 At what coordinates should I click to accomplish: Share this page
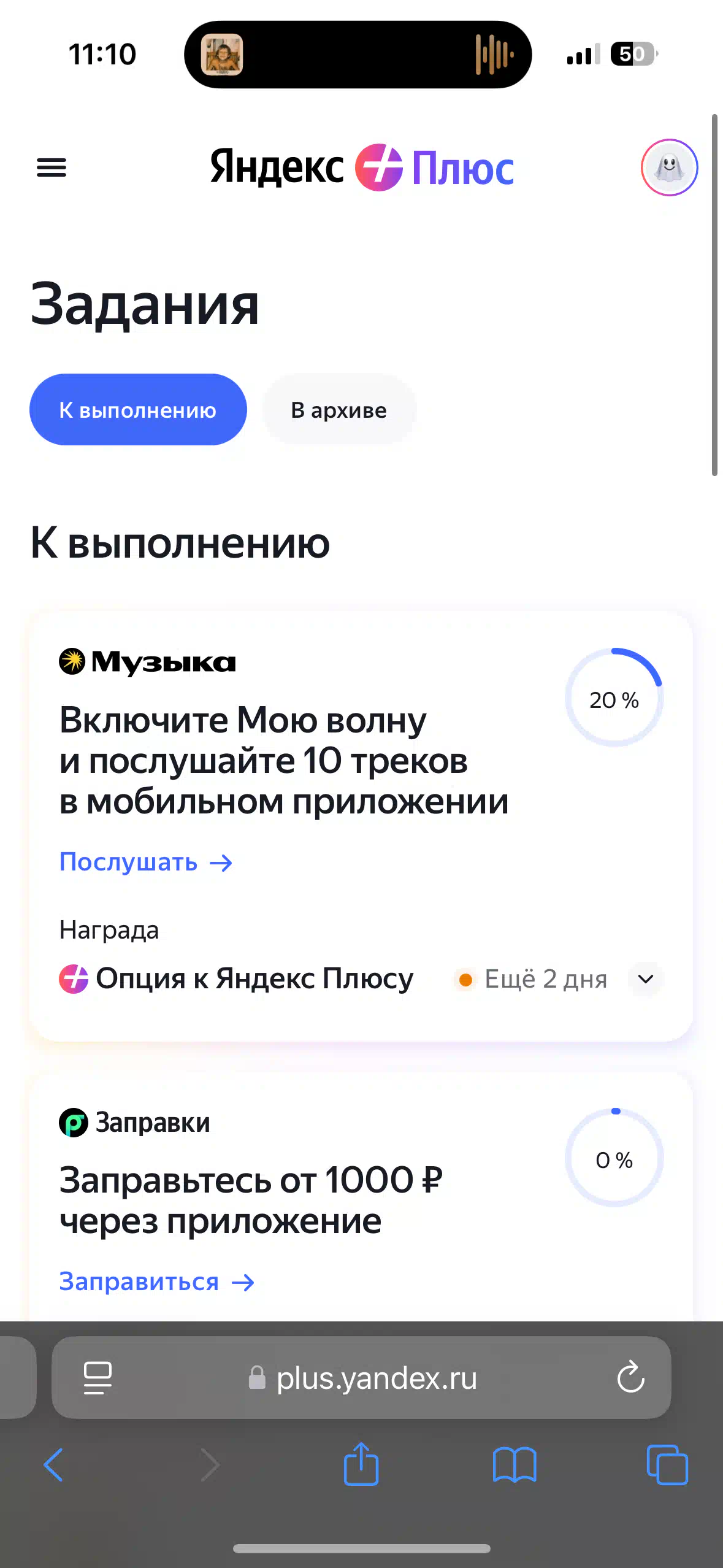(x=361, y=1464)
